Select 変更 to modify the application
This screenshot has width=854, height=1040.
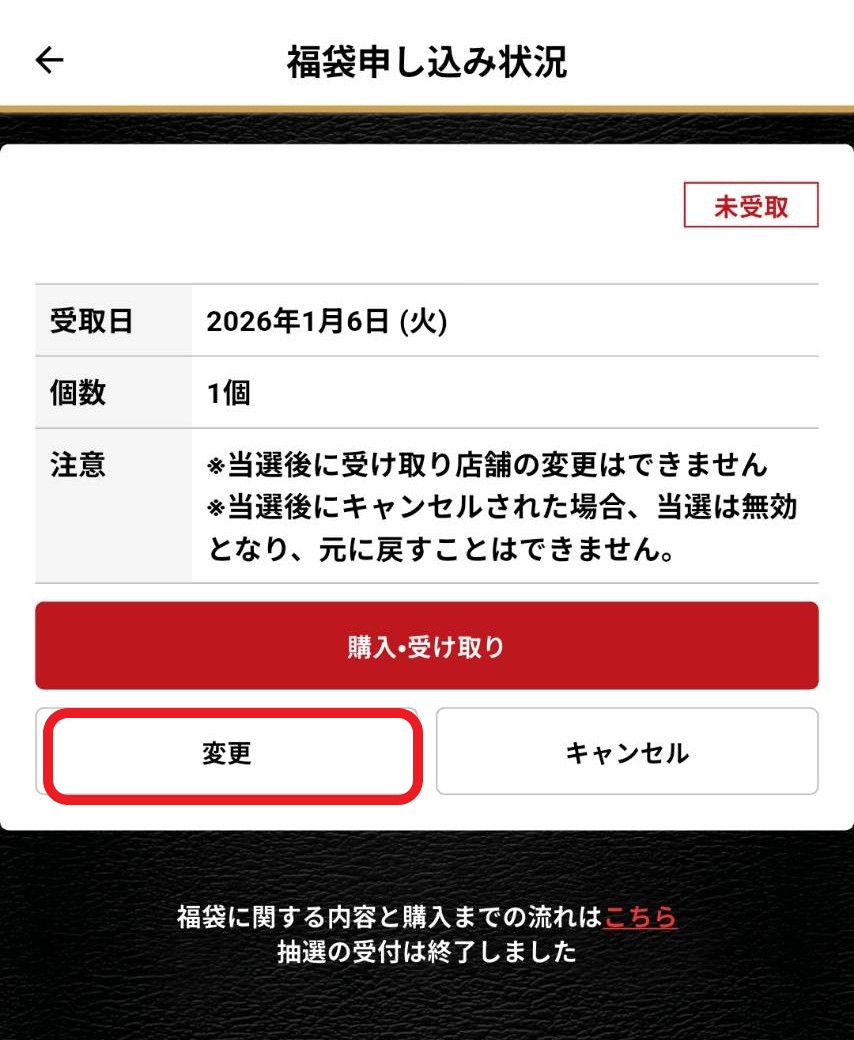[x=228, y=753]
